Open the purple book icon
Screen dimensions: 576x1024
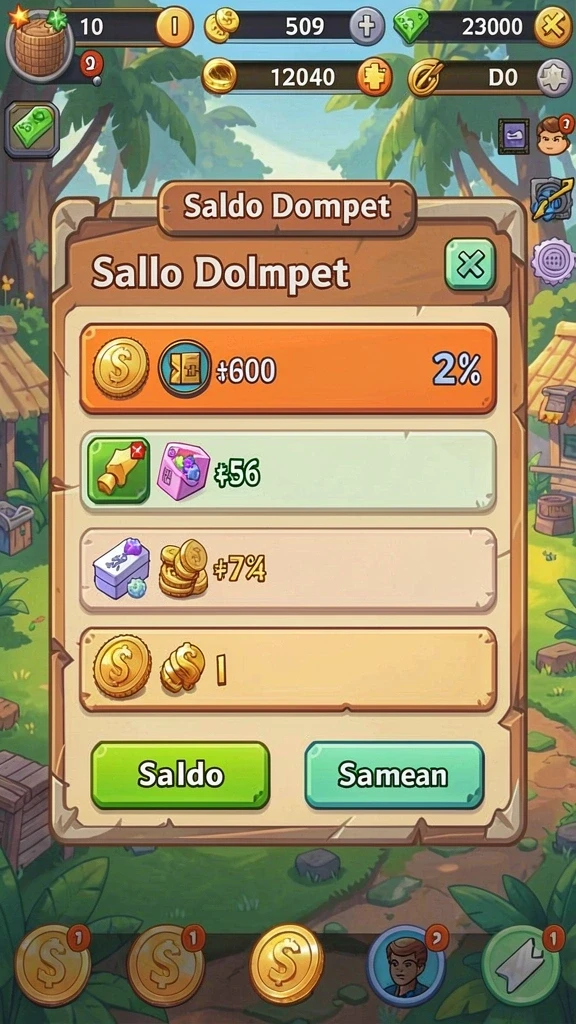click(x=514, y=136)
